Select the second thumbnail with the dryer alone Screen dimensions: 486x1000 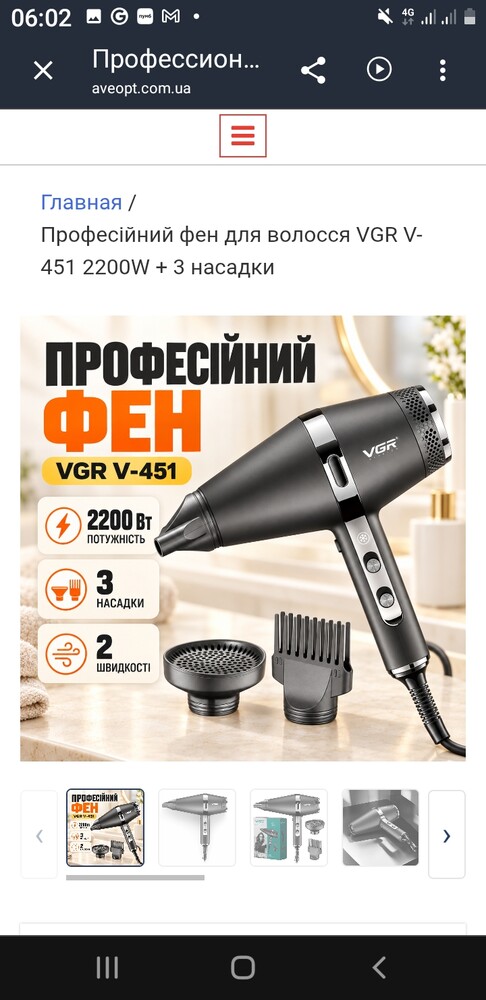click(x=197, y=827)
